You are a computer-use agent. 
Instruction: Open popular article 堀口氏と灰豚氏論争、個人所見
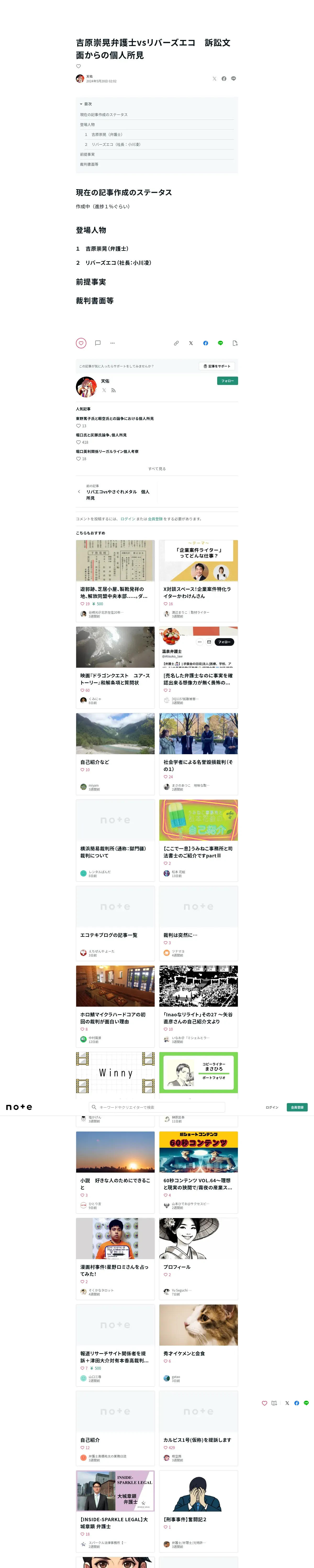tap(101, 435)
